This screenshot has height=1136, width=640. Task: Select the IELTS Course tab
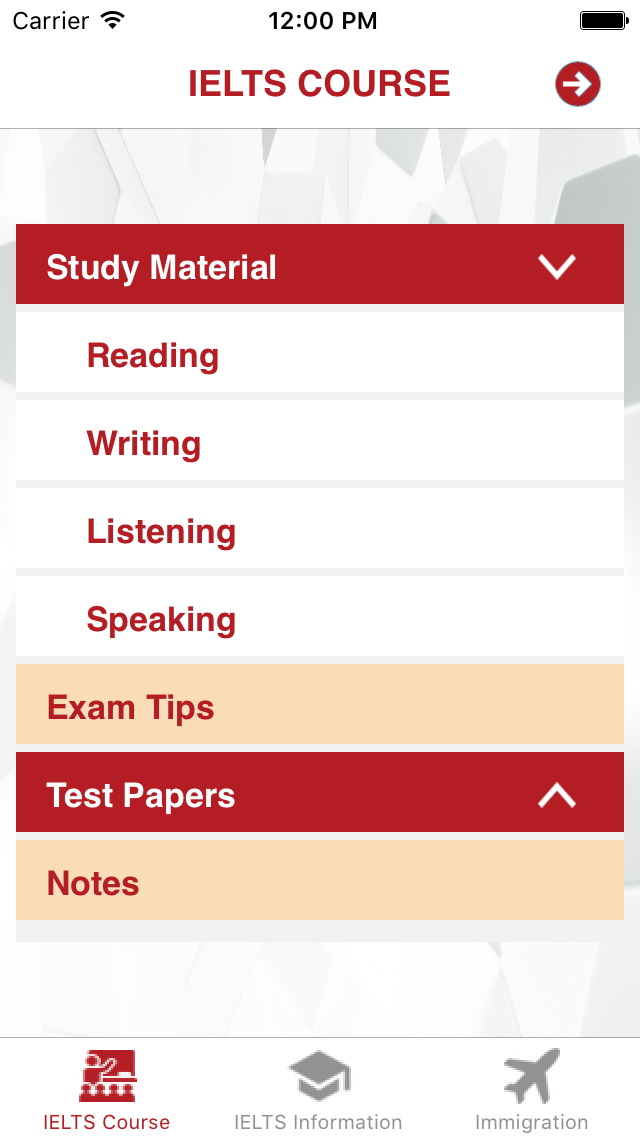tap(107, 1089)
